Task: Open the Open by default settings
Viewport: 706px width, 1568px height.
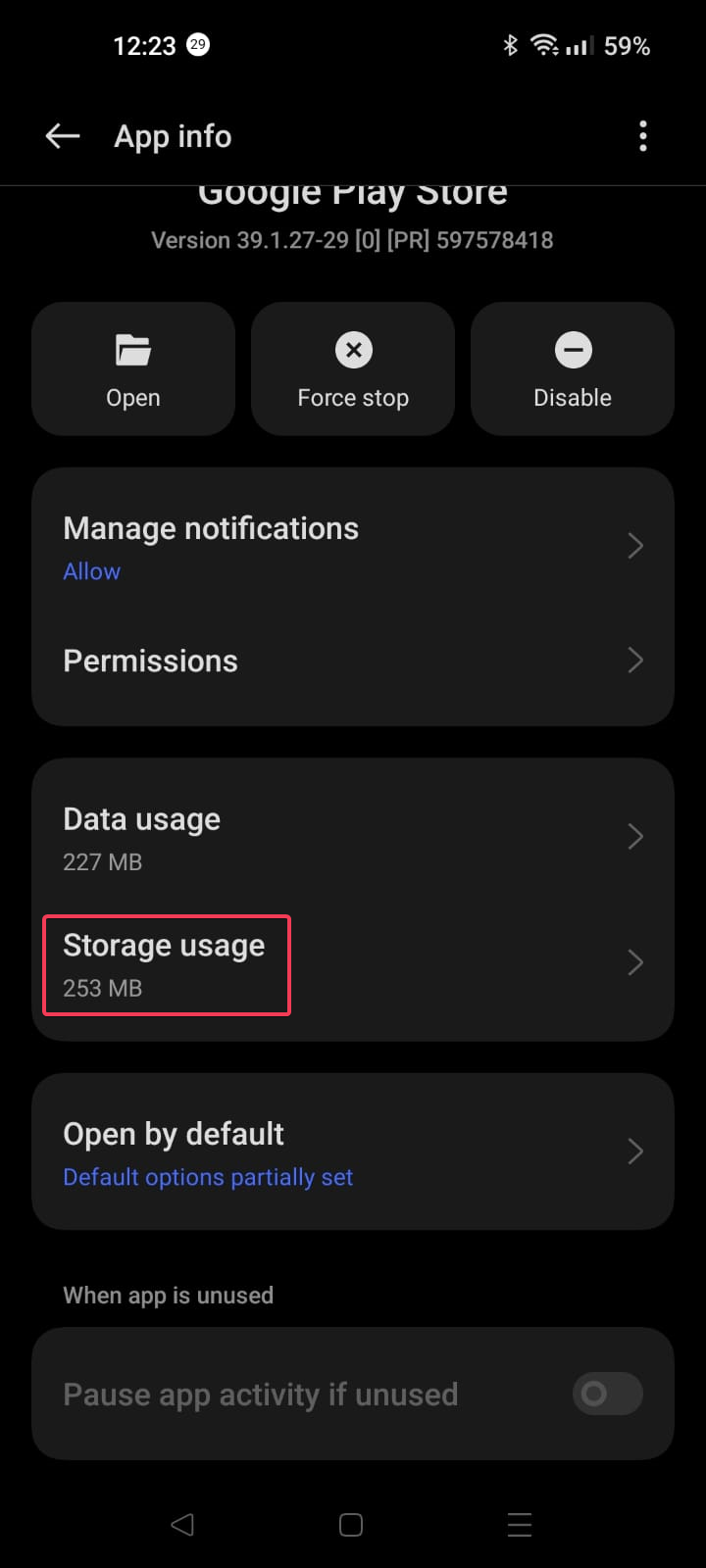Action: [353, 1152]
